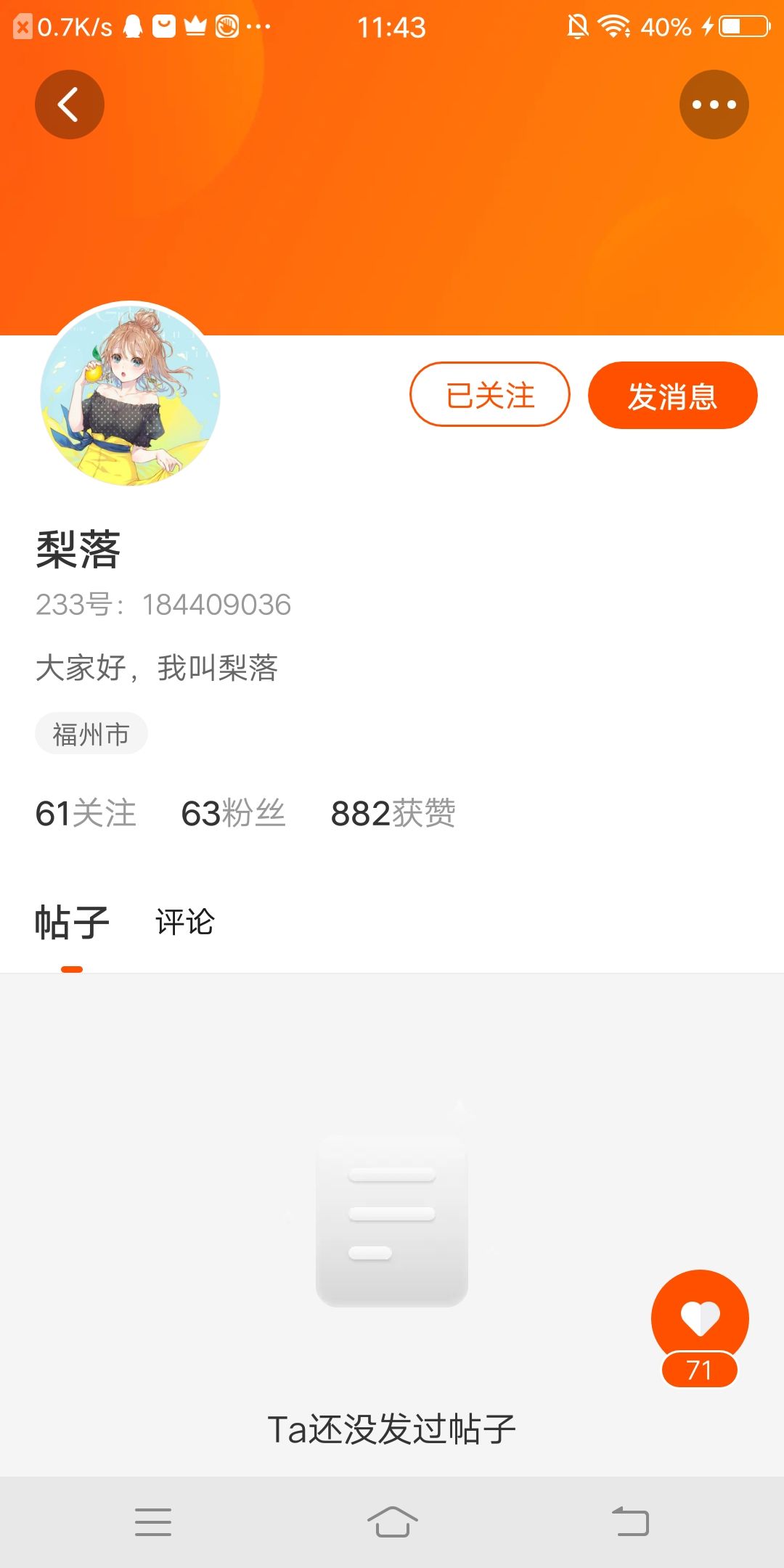The image size is (784, 1568).
Task: Open the three-dot overflow menu
Action: click(714, 105)
